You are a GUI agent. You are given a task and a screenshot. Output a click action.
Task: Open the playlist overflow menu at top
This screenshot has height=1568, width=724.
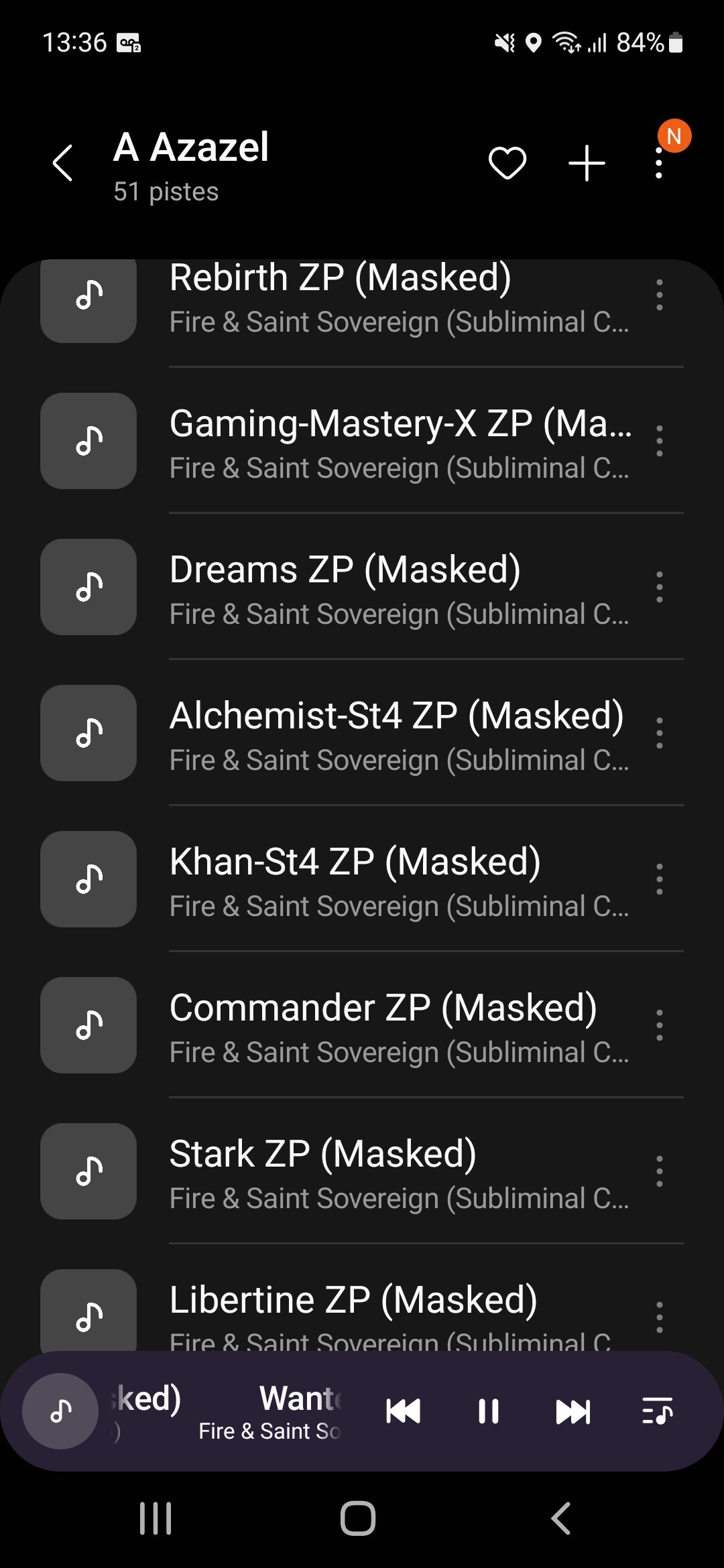tap(659, 163)
